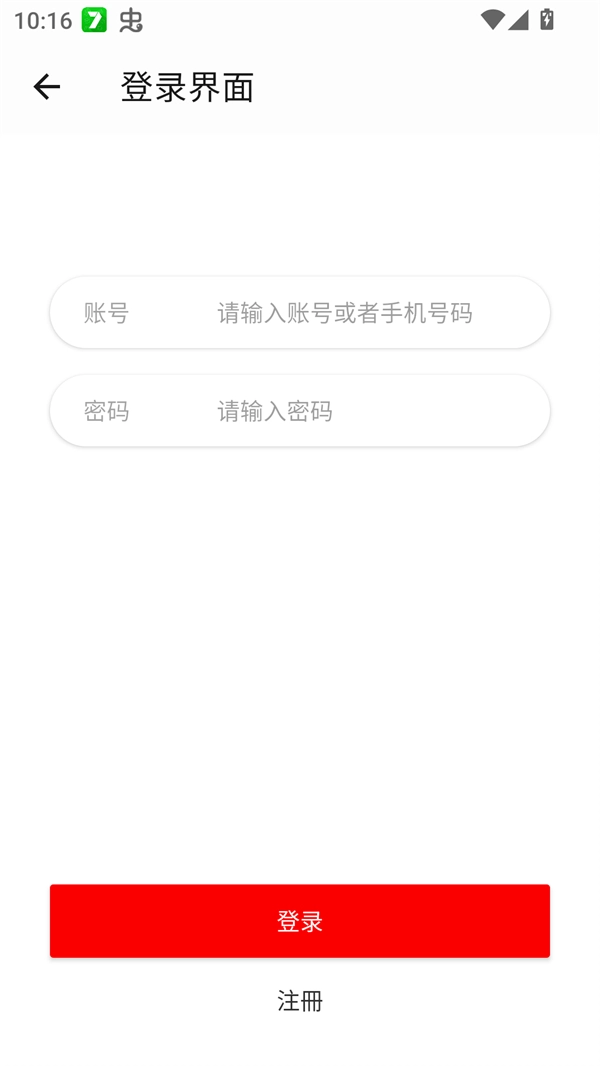Go back using the top-left arrow
Viewport: 600px width, 1066px height.
46,87
